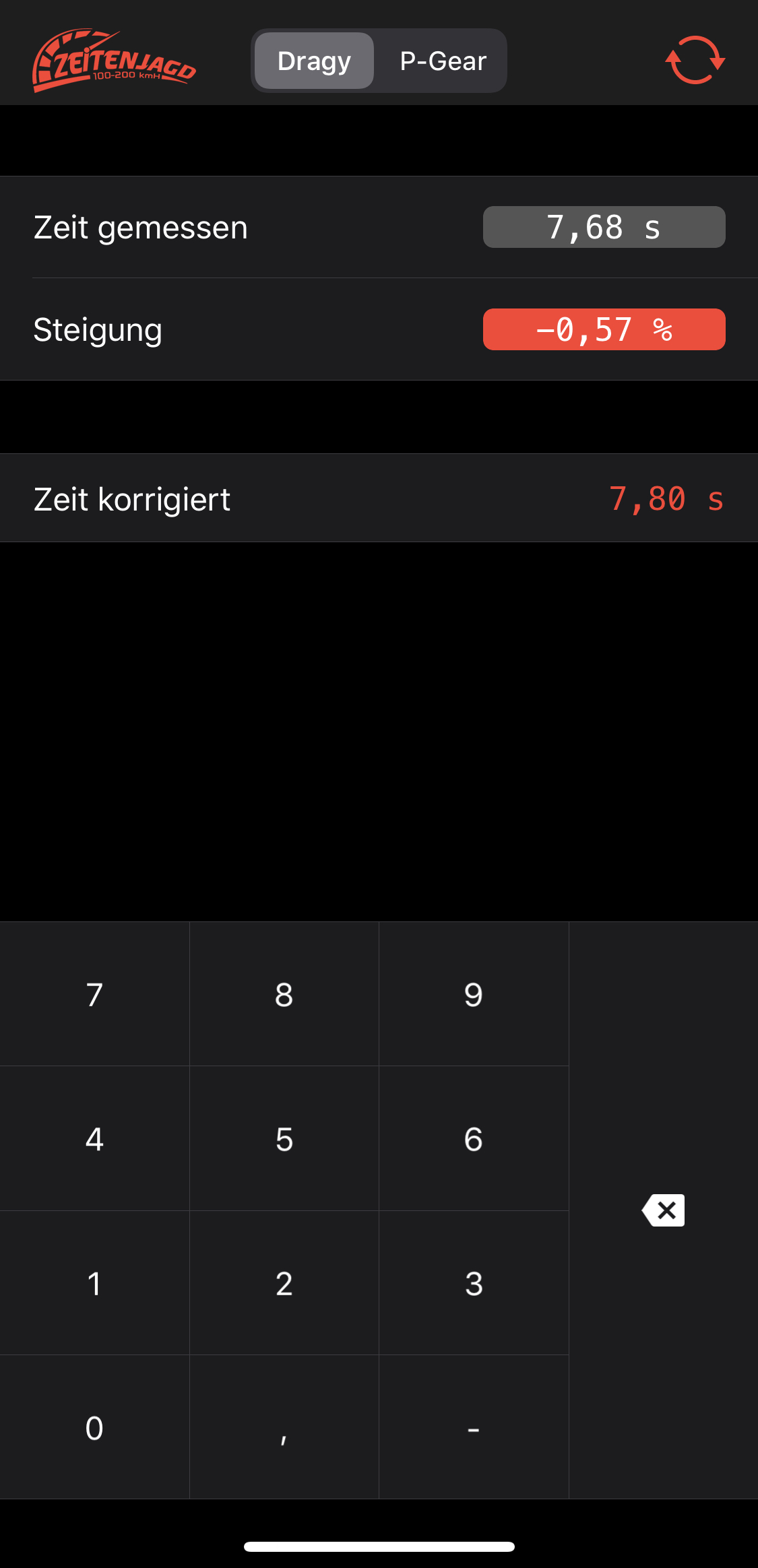Tap the red refresh icon

(x=695, y=61)
